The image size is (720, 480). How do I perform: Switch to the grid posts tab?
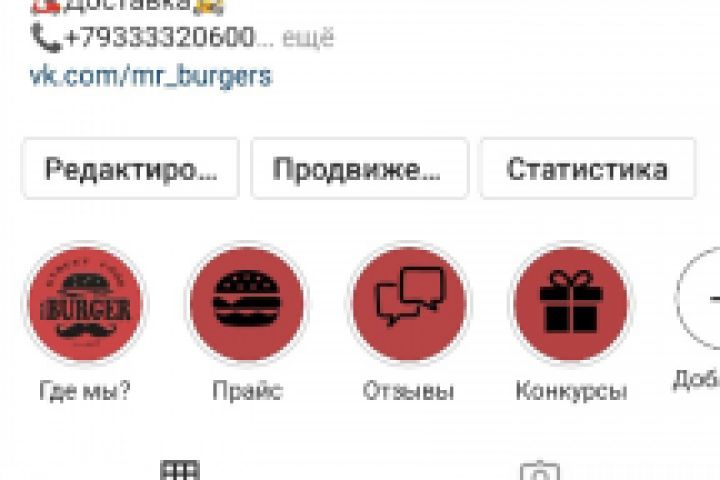pos(180,470)
